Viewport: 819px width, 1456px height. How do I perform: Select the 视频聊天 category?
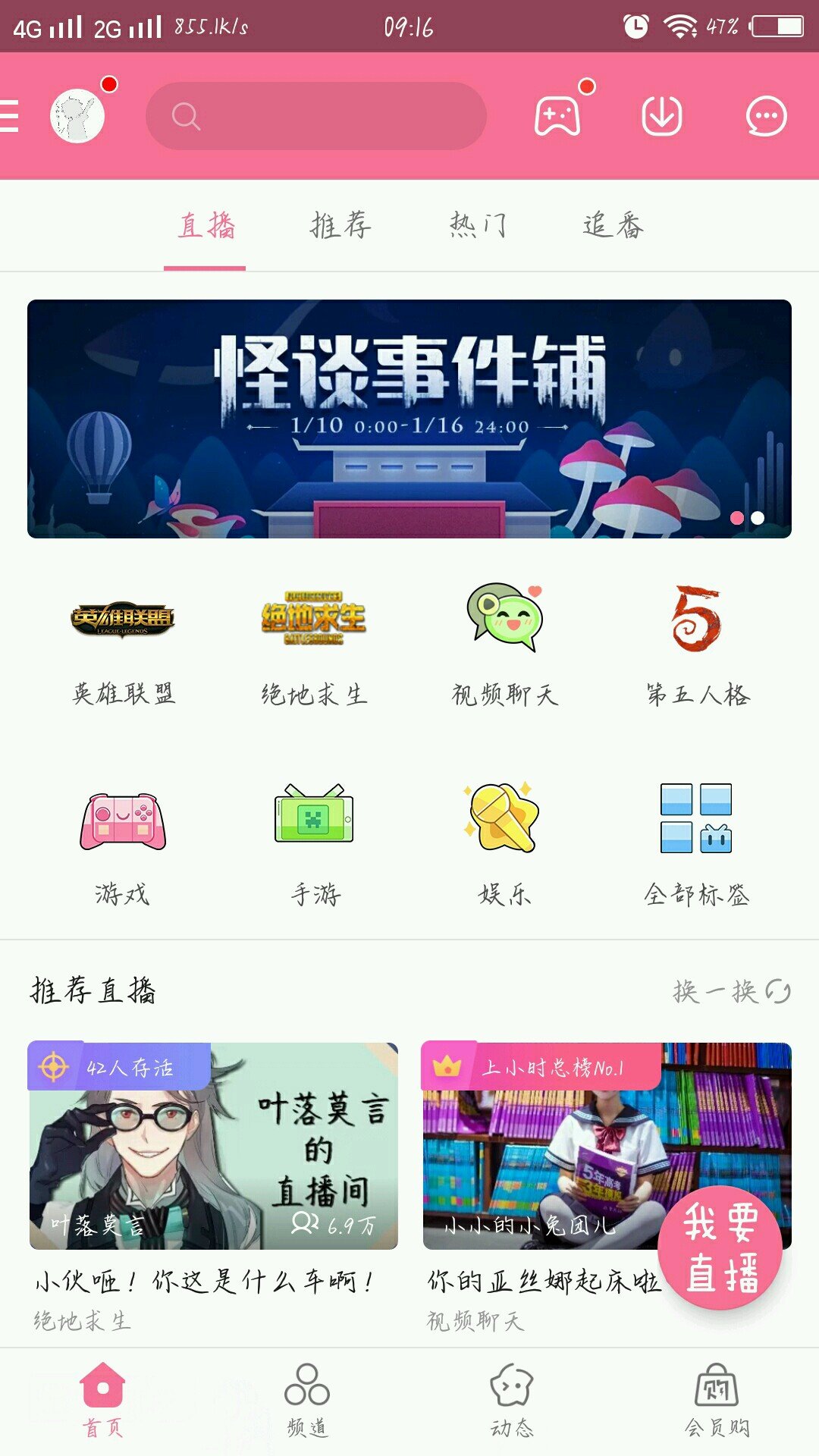[504, 643]
